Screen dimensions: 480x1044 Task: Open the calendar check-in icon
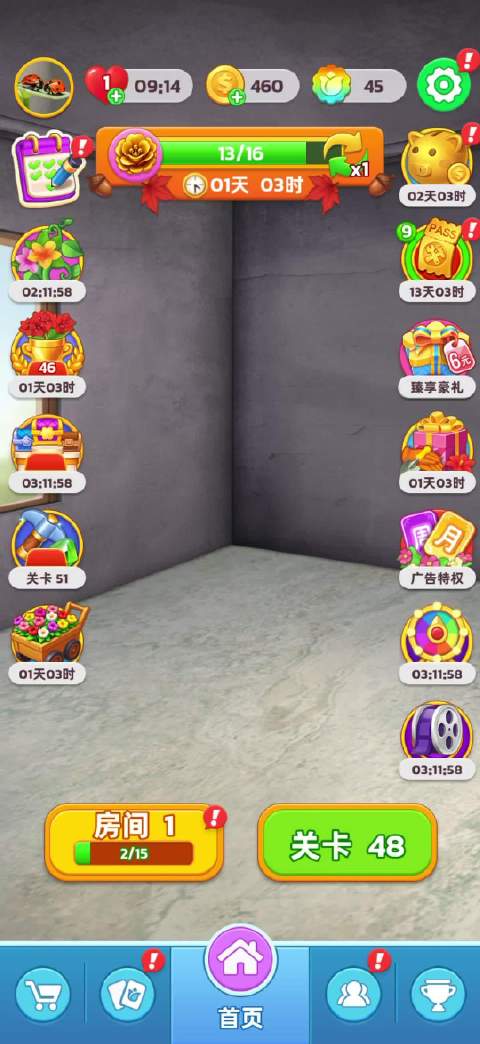[47, 166]
